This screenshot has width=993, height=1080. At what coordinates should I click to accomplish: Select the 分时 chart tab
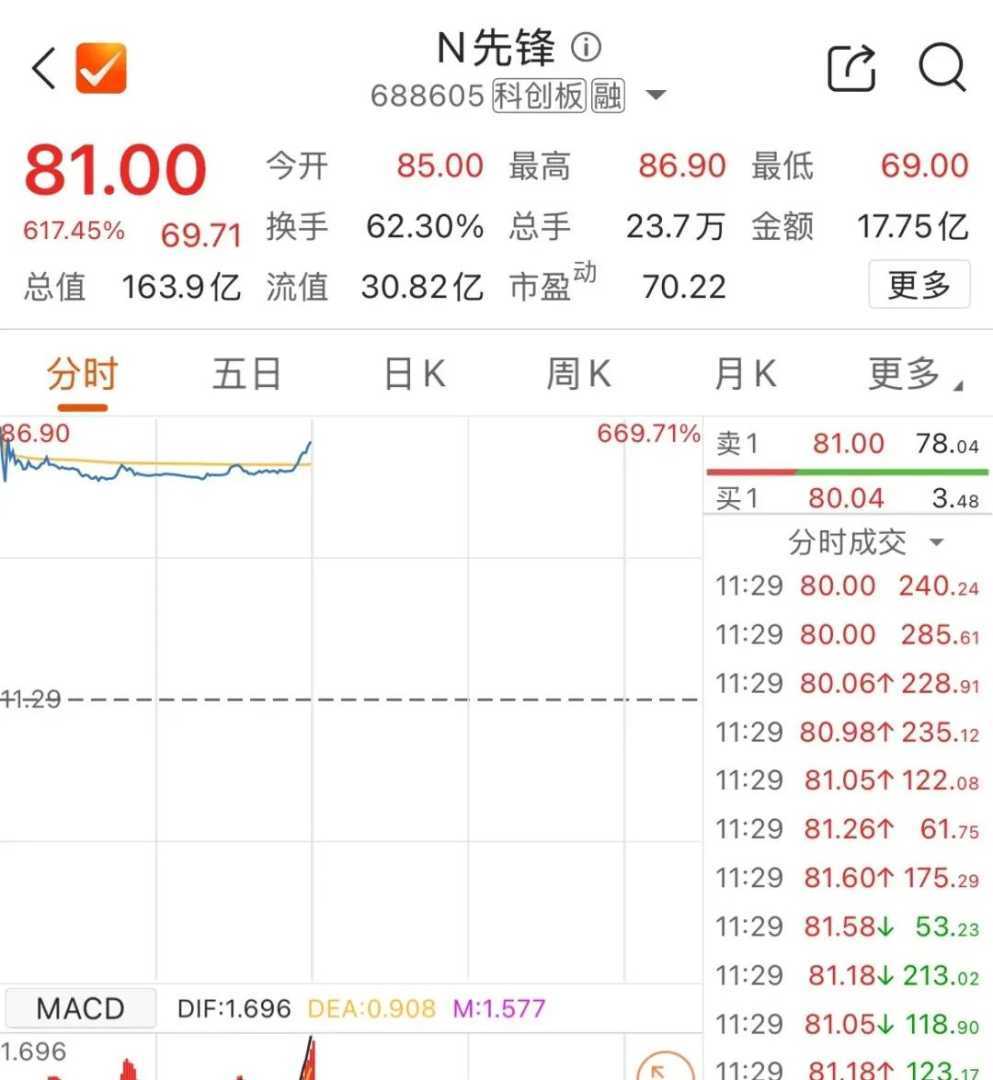[82, 375]
